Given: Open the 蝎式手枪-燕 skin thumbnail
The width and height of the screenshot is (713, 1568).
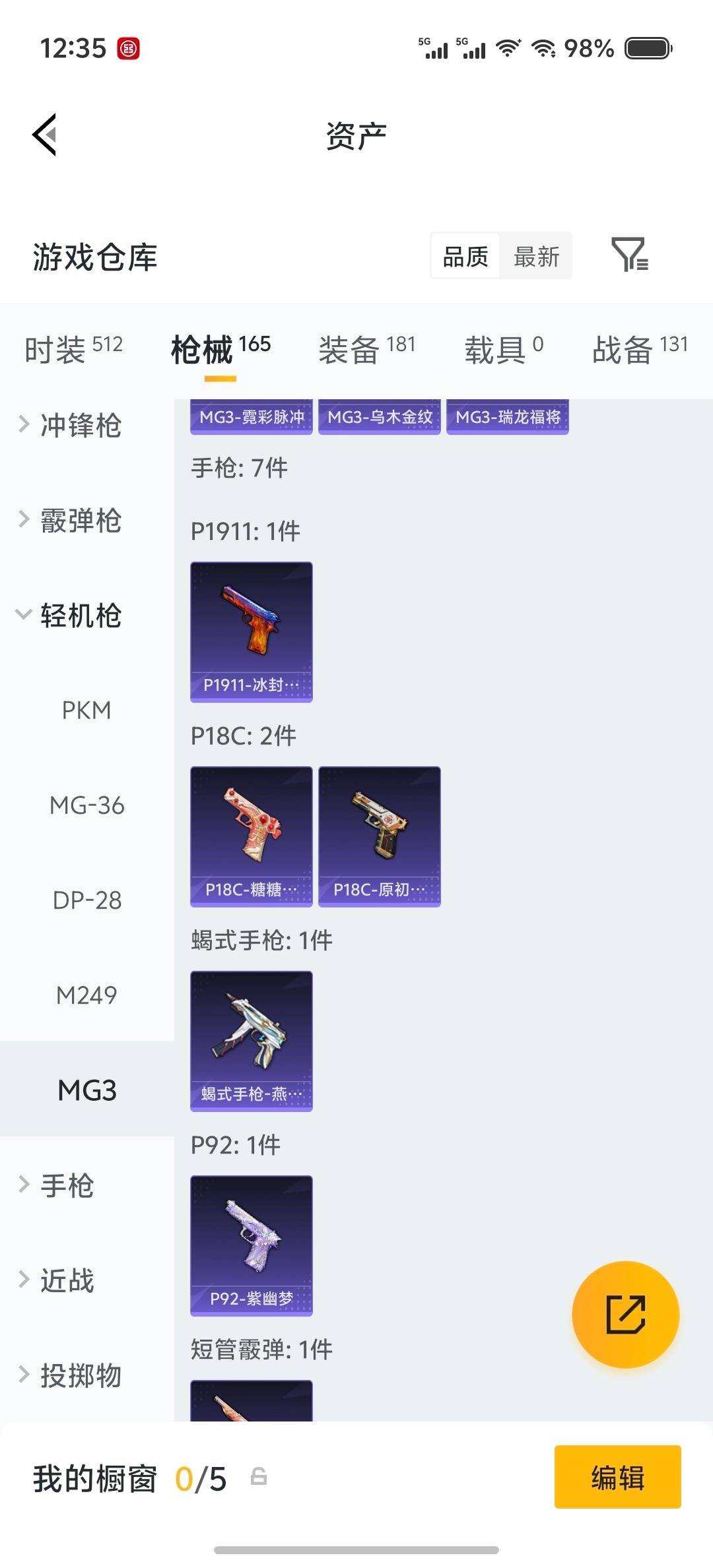Looking at the screenshot, I should click(x=251, y=1039).
